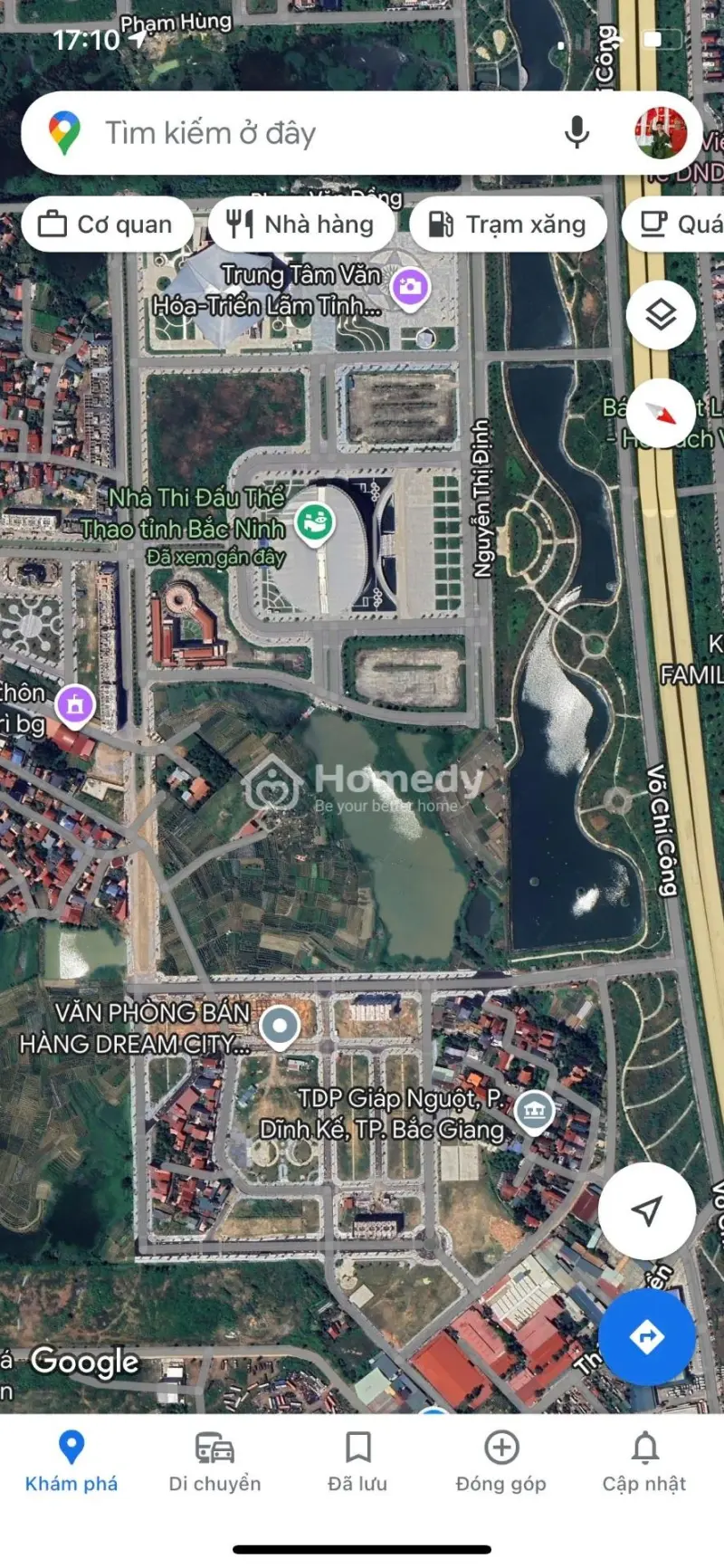The height and width of the screenshot is (1568, 724).
Task: Select the green Nhà Thi Đấu stadium pin
Action: point(316,522)
